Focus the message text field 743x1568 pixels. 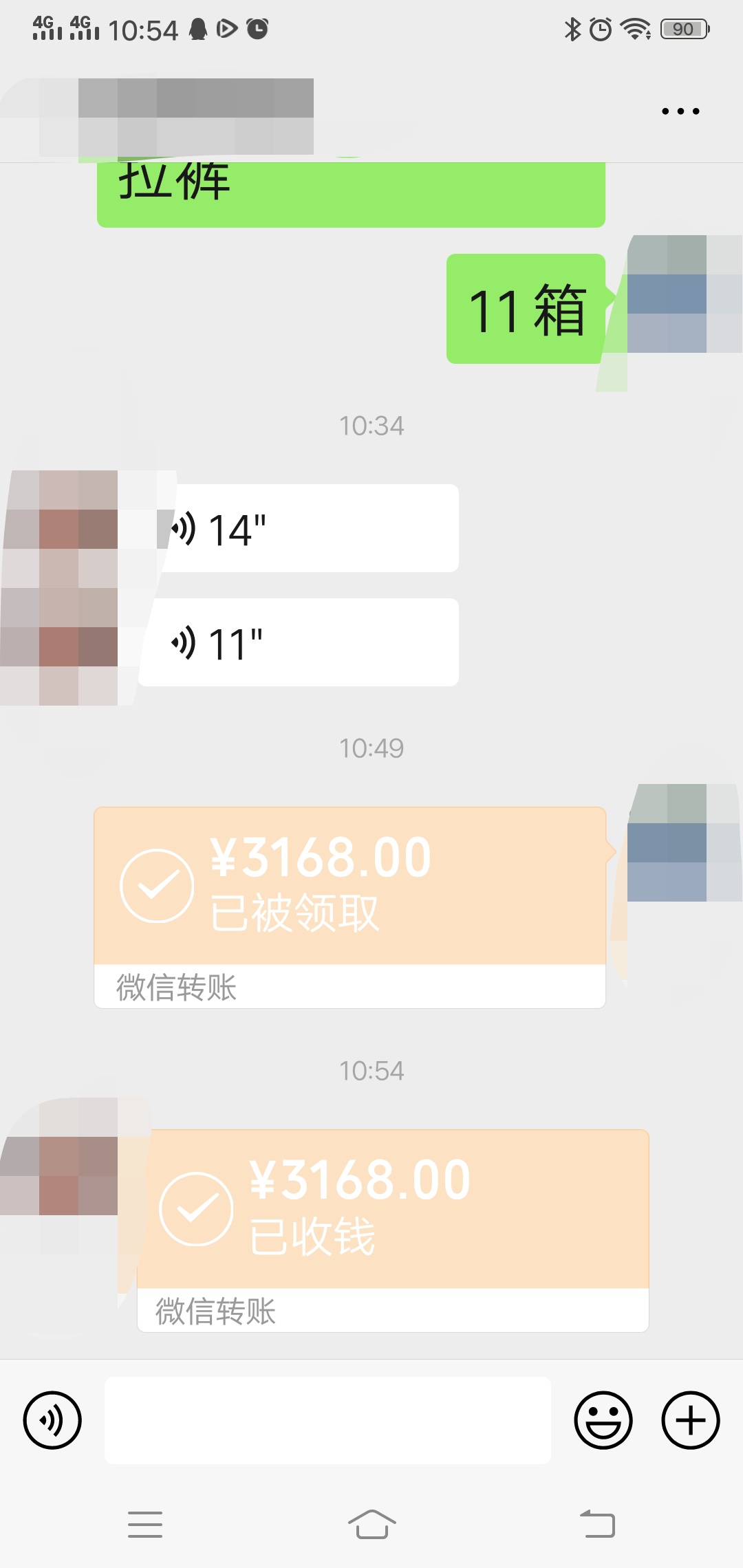[x=327, y=1419]
